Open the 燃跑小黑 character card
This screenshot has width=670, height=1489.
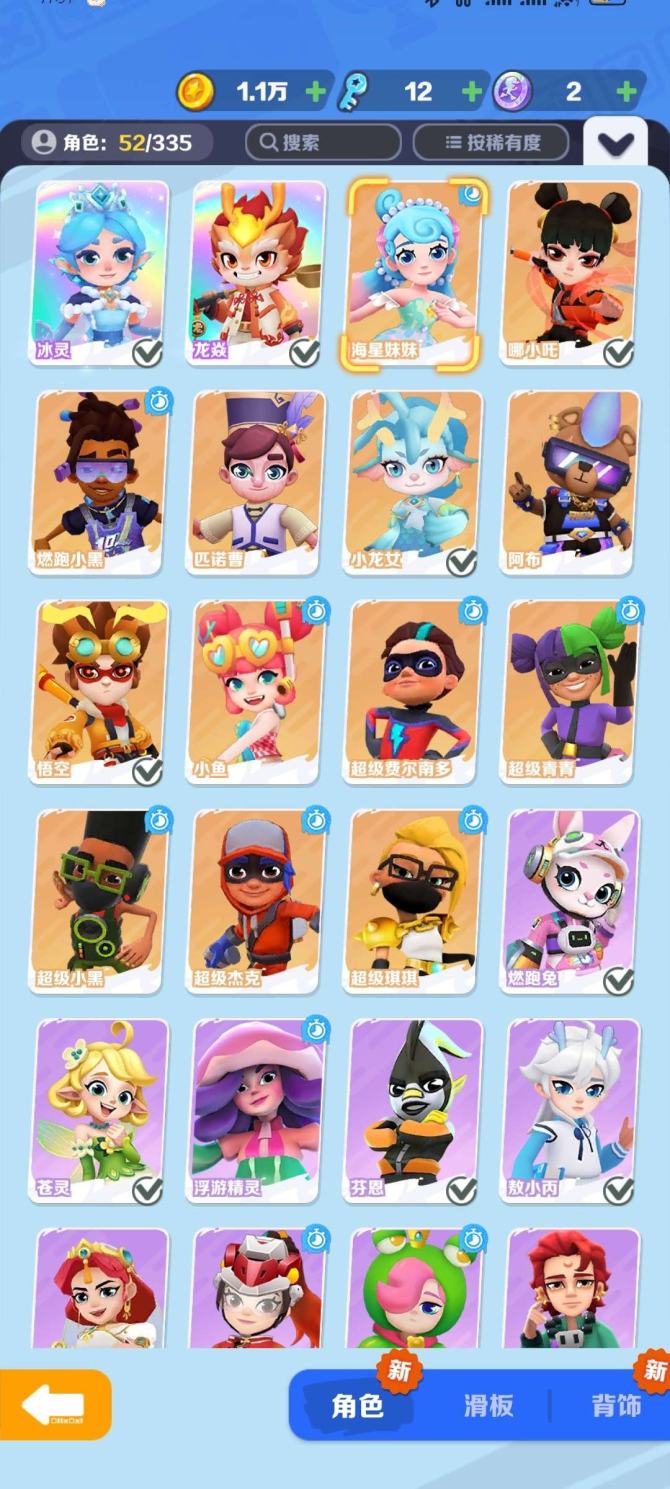tap(100, 480)
